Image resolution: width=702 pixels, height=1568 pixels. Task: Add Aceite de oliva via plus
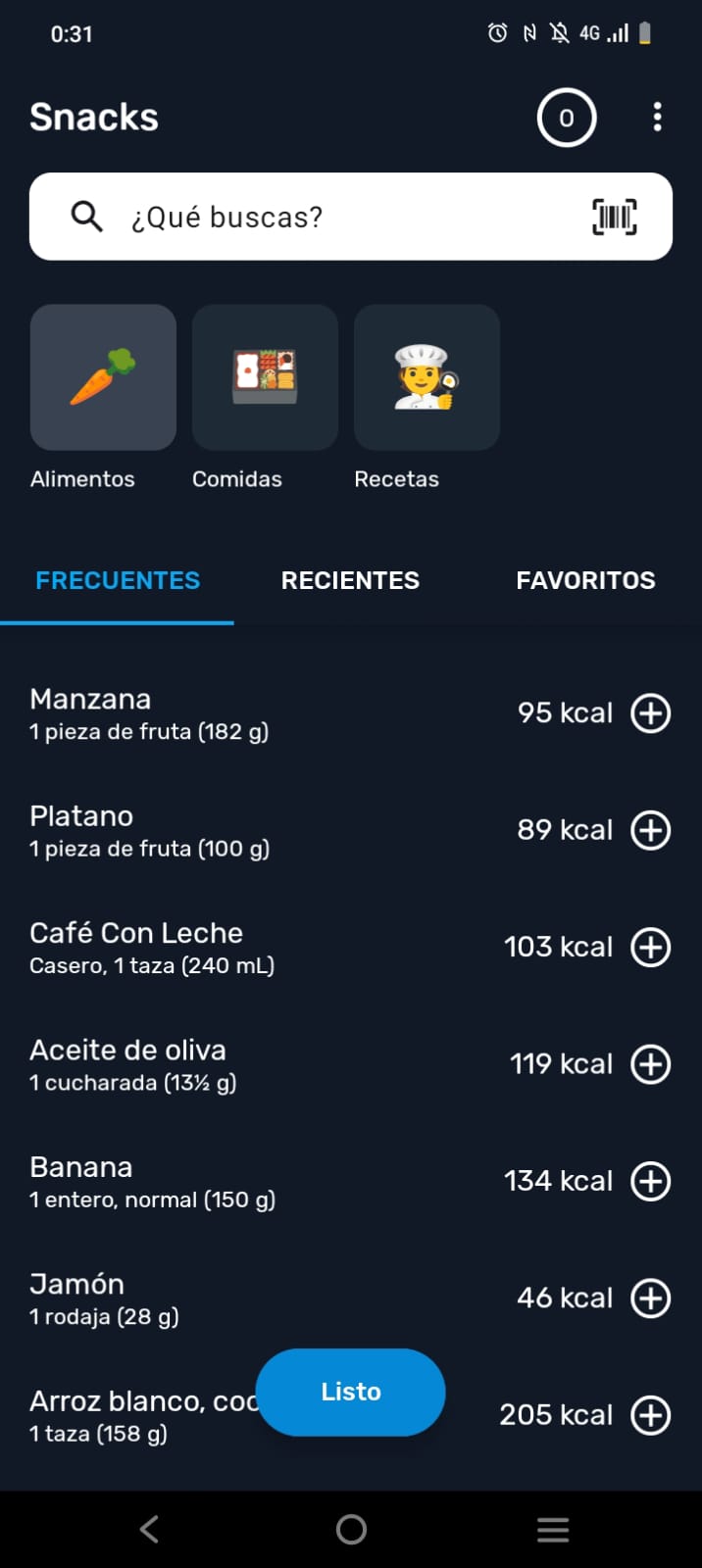click(651, 1064)
